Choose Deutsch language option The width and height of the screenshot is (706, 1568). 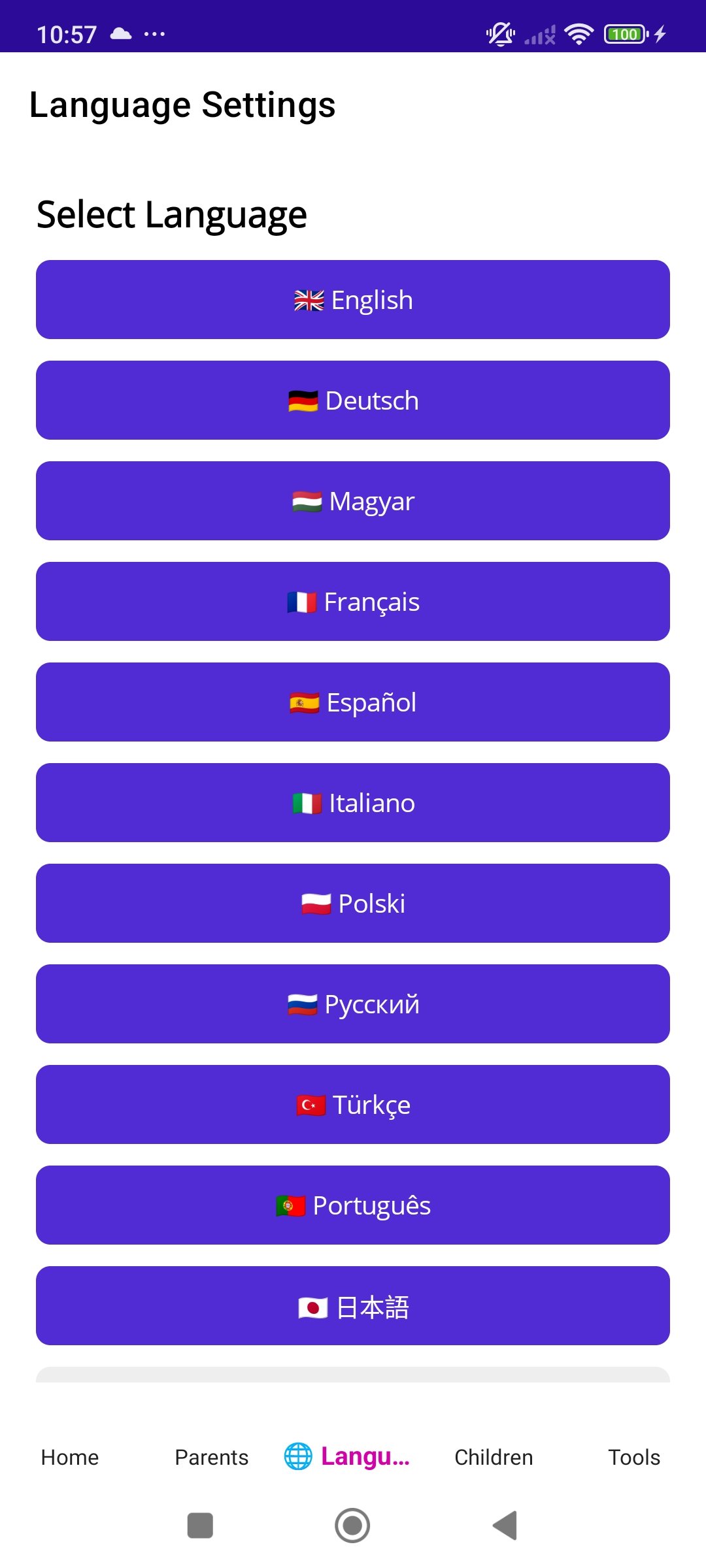point(353,400)
